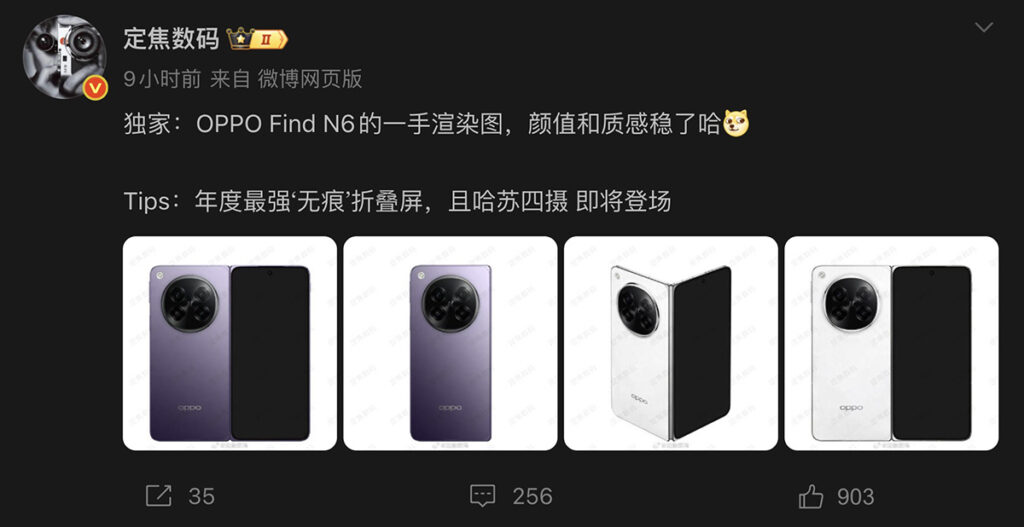Viewport: 1024px width, 527px height.
Task: Expand the post options chevron
Action: (984, 27)
